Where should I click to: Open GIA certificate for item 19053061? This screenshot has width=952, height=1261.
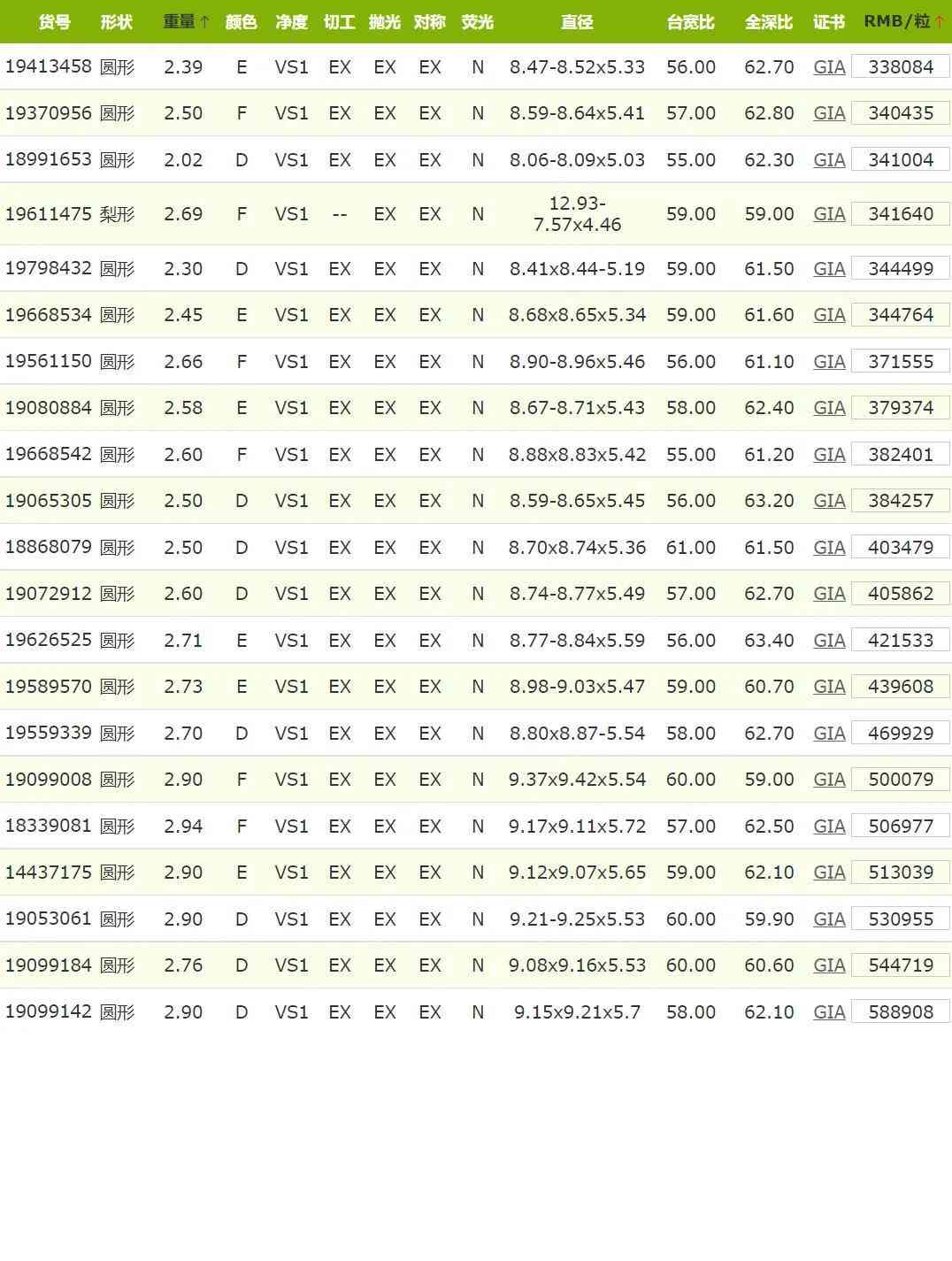coord(829,919)
